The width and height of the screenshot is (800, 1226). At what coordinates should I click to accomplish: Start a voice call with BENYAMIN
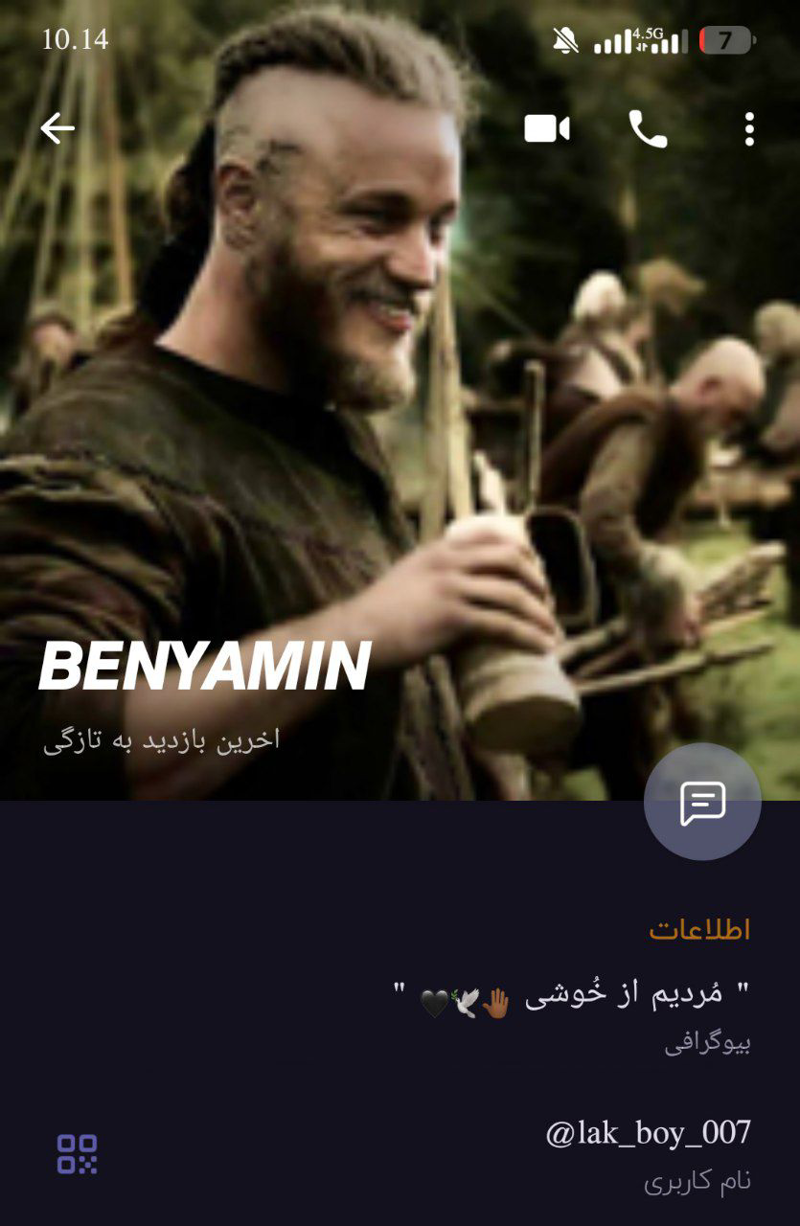pos(648,129)
